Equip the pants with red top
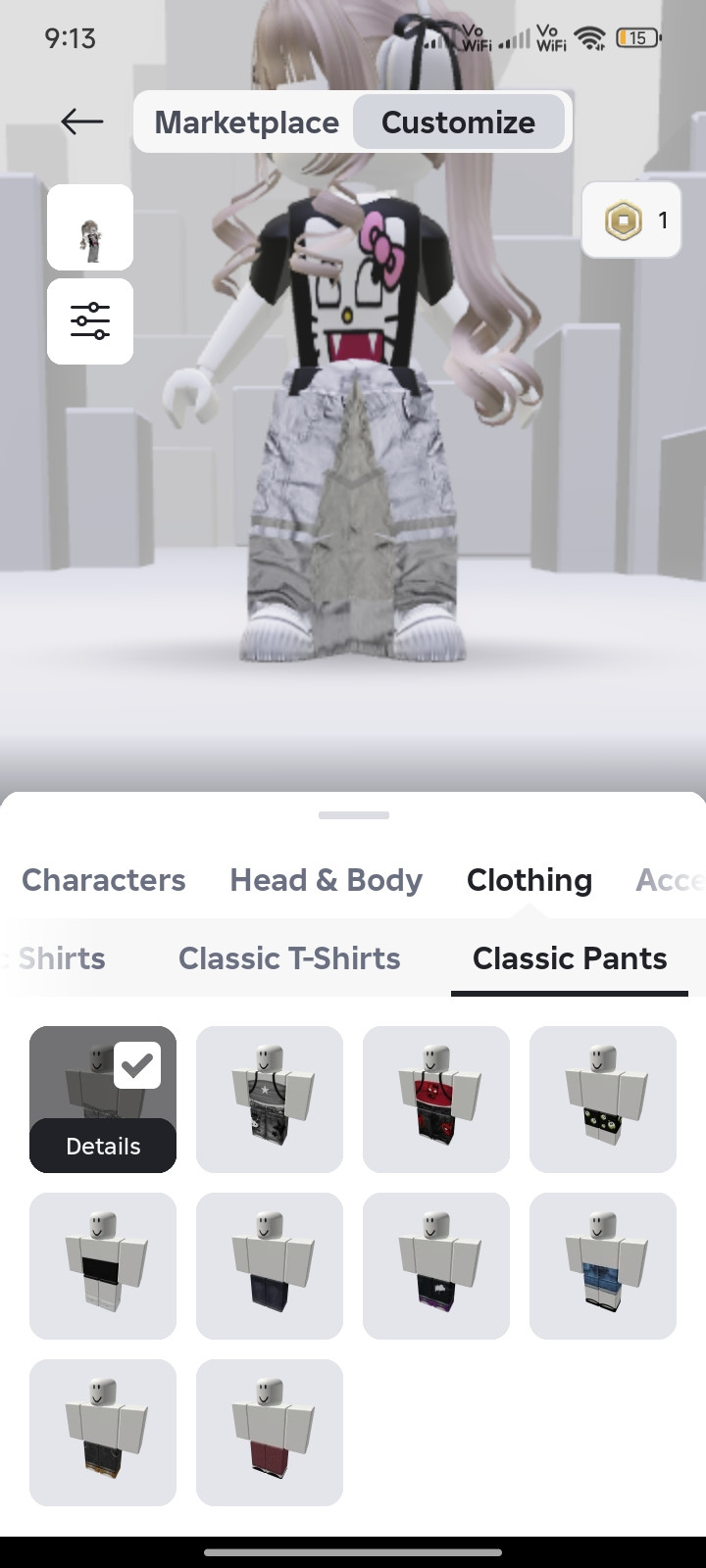This screenshot has width=706, height=1568. [436, 1100]
